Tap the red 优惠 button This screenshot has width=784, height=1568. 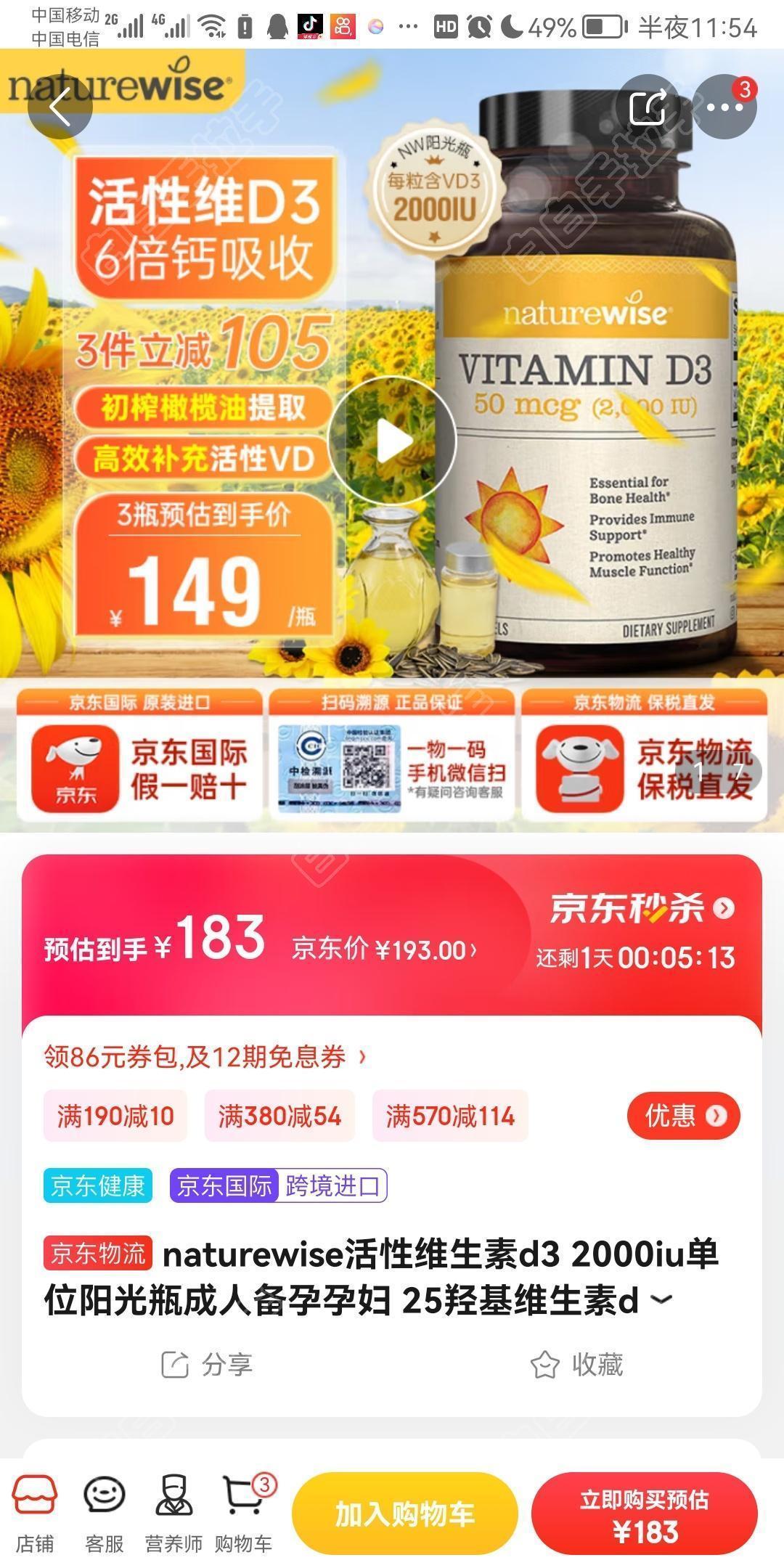pyautogui.click(x=683, y=1116)
